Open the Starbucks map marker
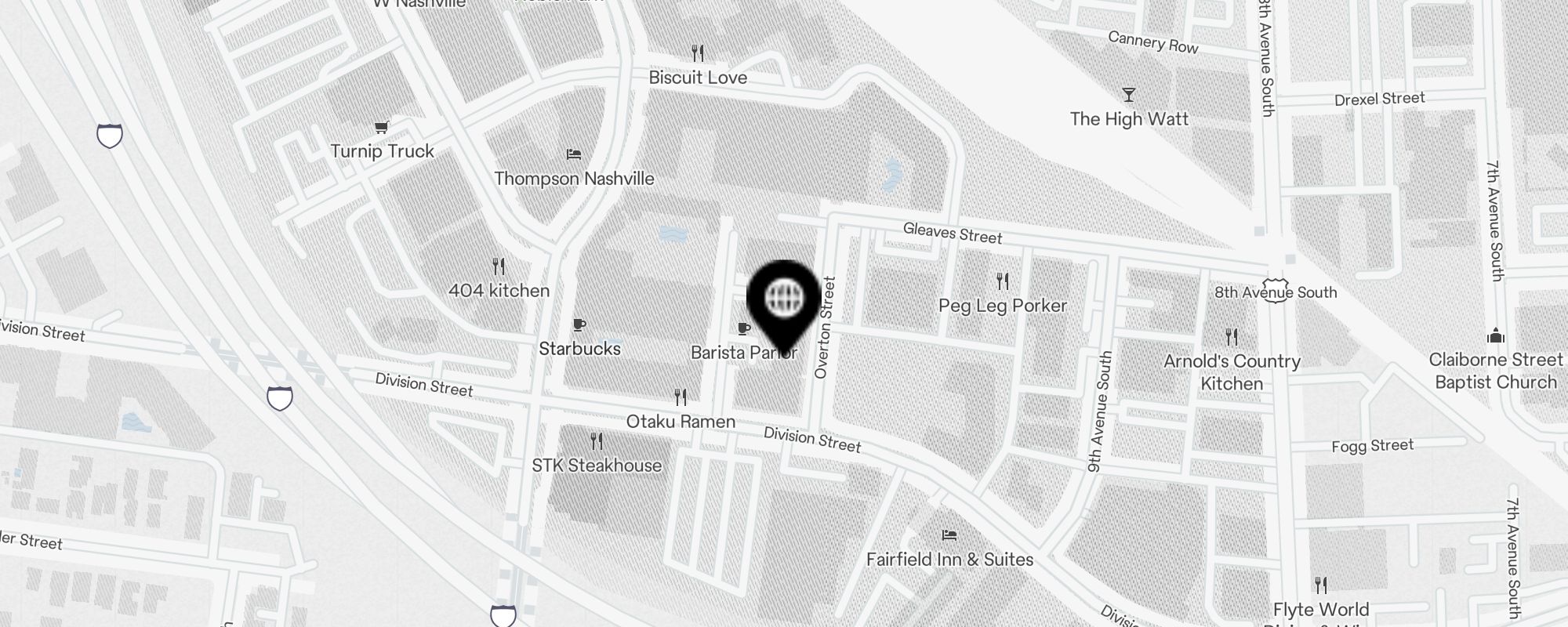Image resolution: width=1568 pixels, height=627 pixels. coord(579,325)
